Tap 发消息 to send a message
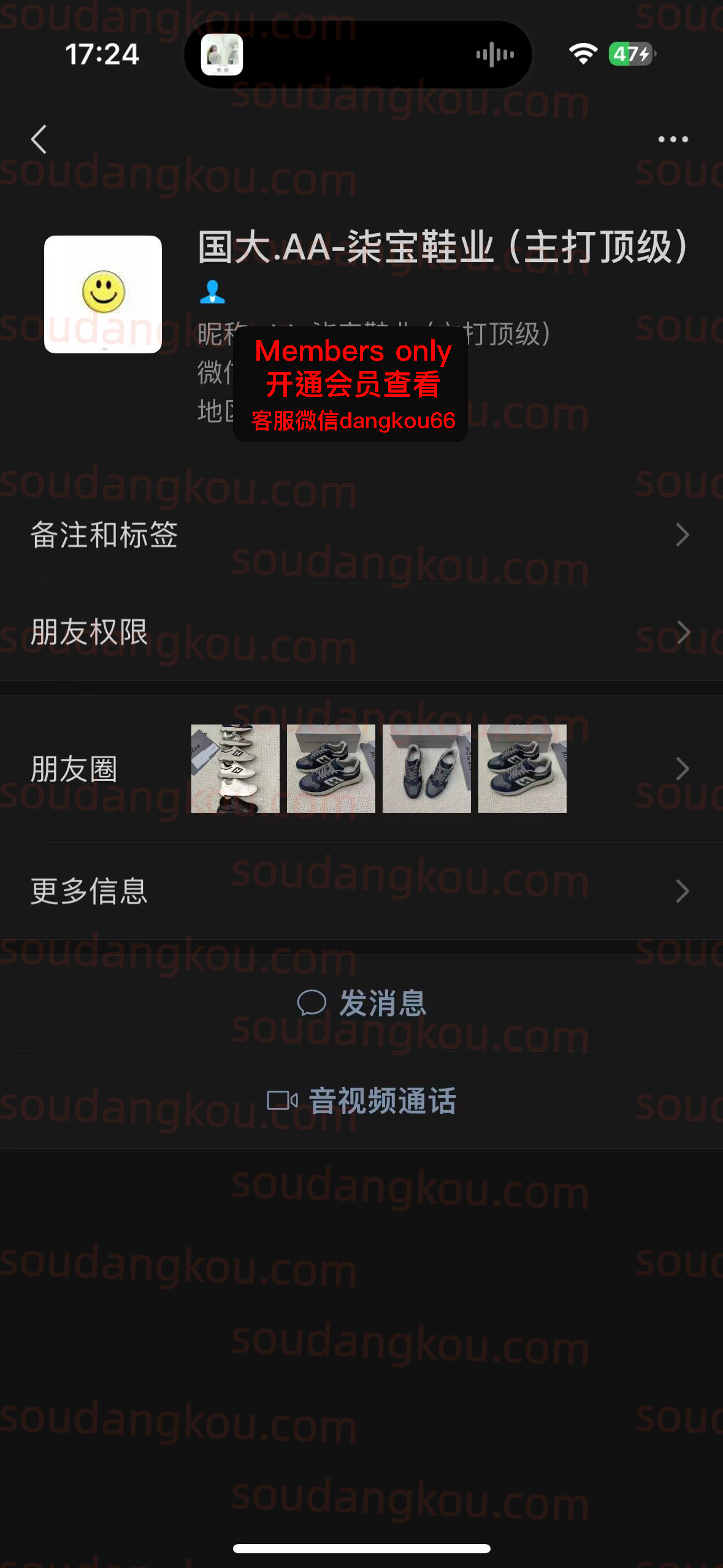Image resolution: width=723 pixels, height=1568 pixels. tap(361, 1003)
